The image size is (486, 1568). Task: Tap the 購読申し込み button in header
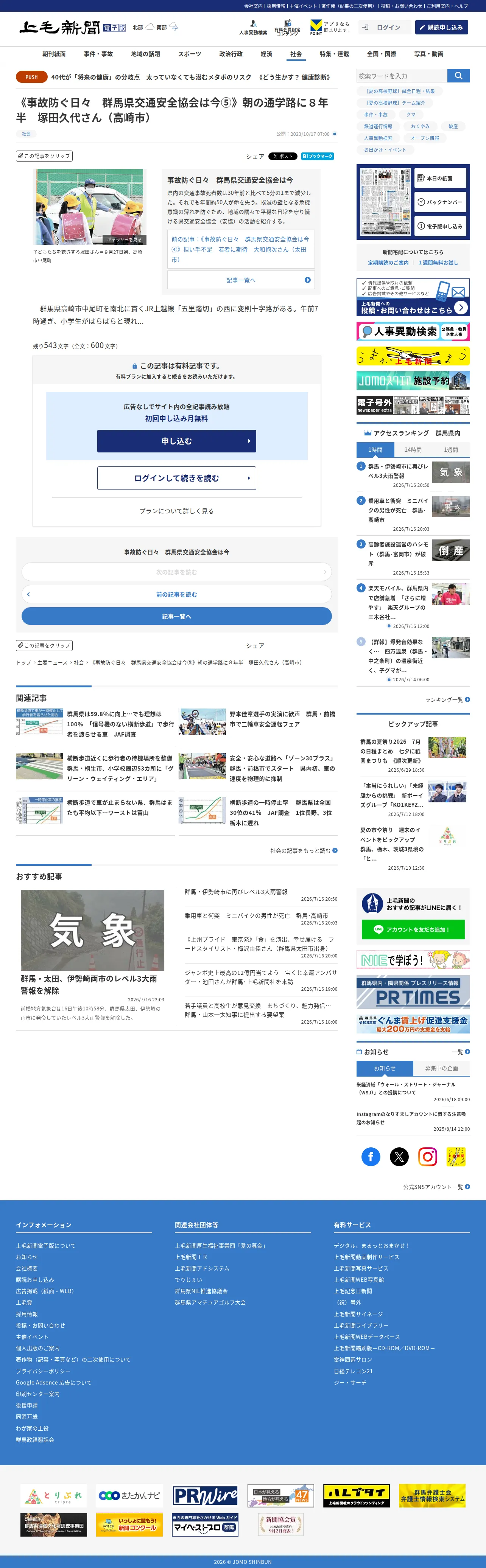442,27
